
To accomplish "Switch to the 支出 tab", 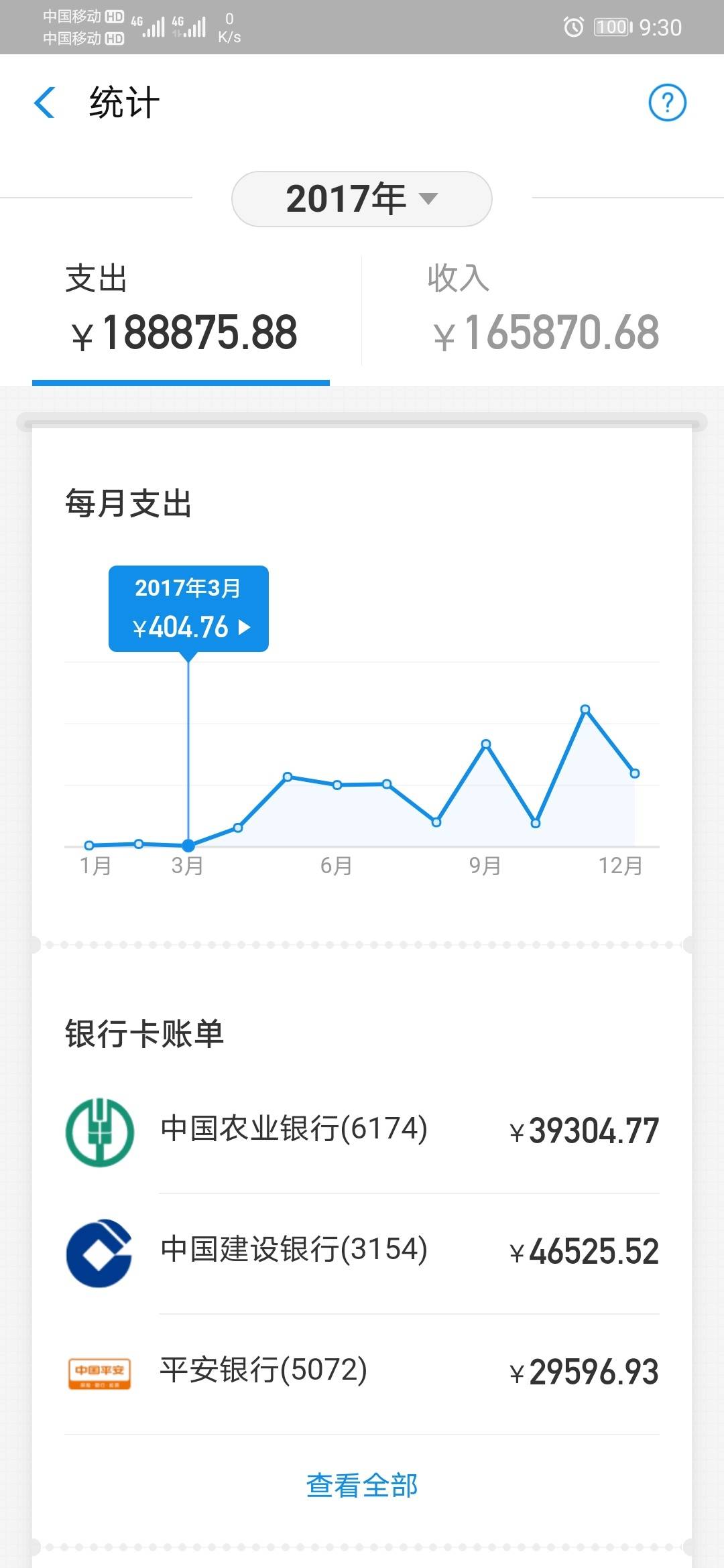I will [x=181, y=312].
